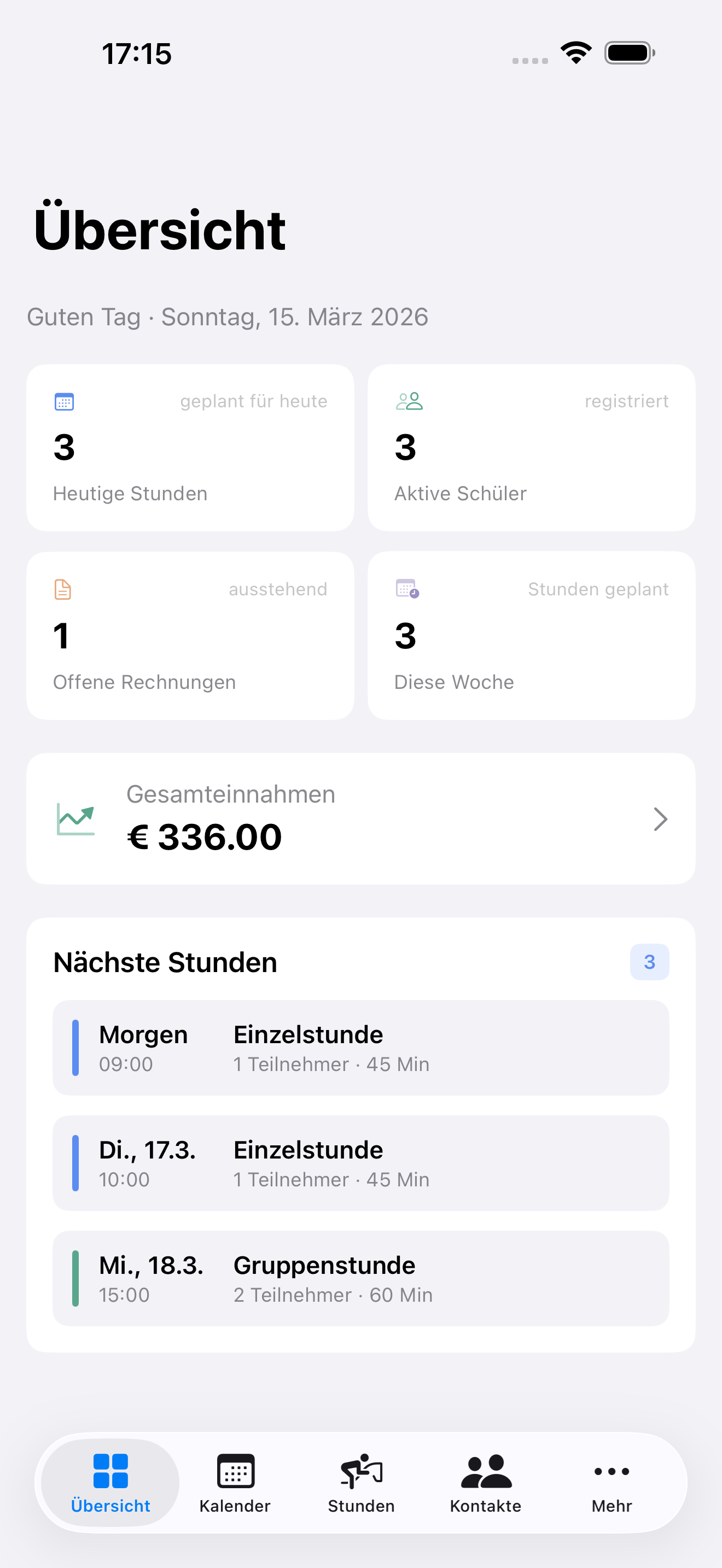Open the Gruppenstunde on Mi., 18.3.
722x1568 pixels.
(361, 1278)
